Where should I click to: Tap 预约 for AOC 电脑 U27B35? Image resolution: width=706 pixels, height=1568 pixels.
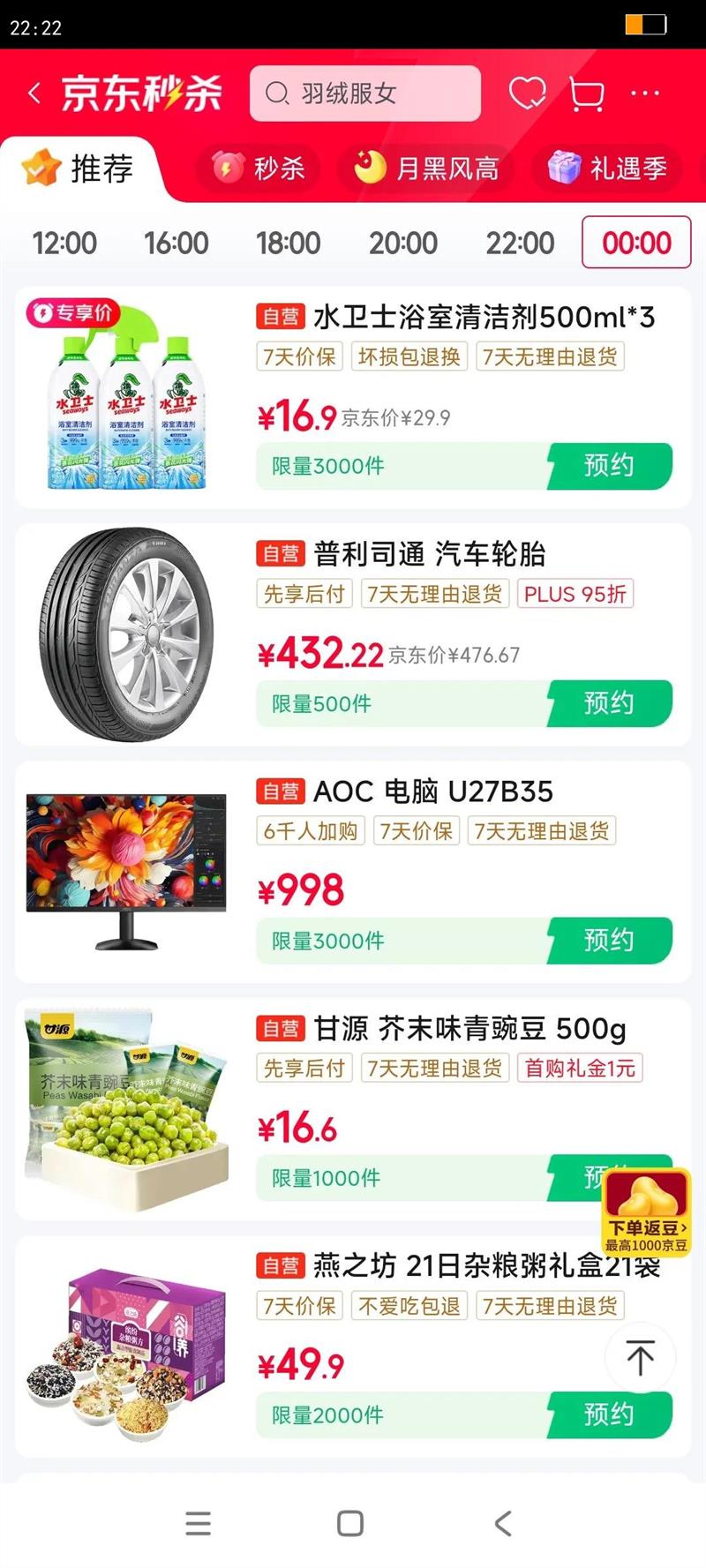609,941
